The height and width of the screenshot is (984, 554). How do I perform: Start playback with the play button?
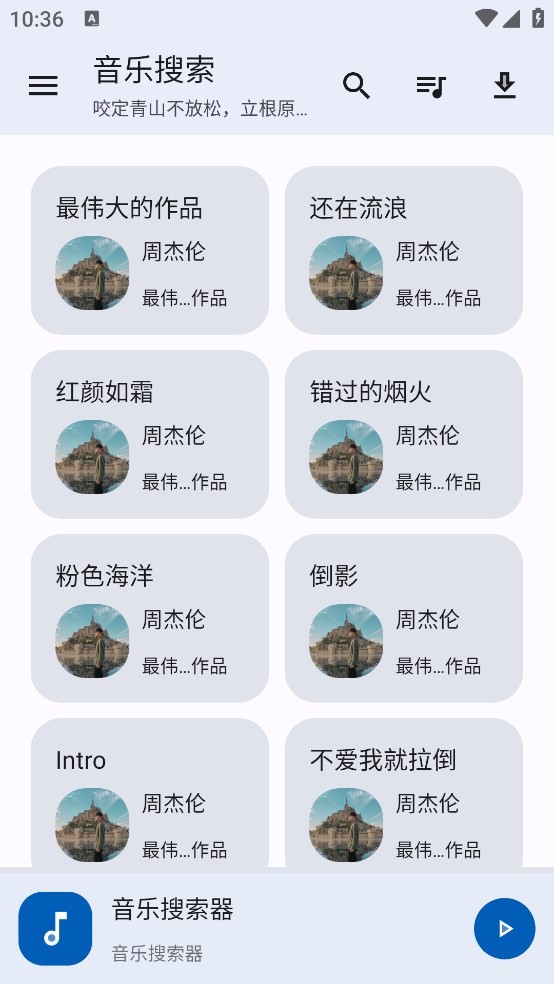pos(504,929)
